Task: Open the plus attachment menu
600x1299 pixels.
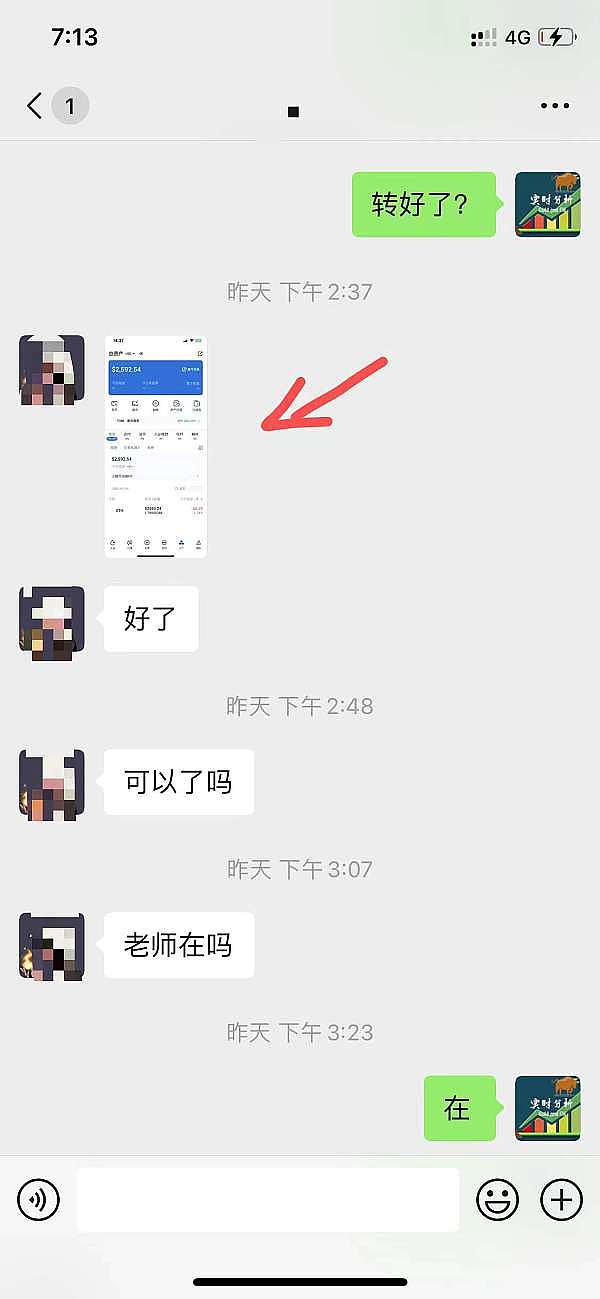Action: click(561, 1198)
